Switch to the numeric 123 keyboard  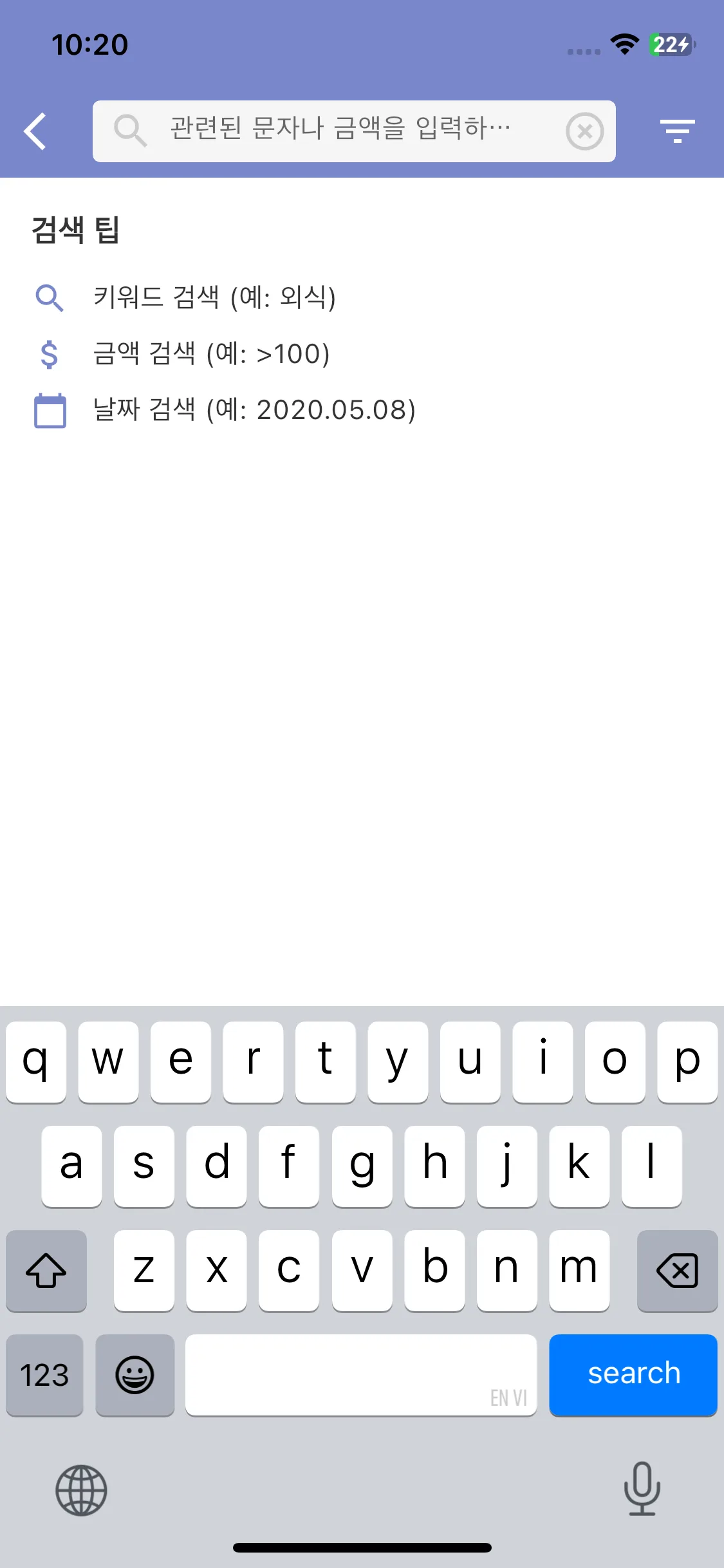tap(44, 1376)
